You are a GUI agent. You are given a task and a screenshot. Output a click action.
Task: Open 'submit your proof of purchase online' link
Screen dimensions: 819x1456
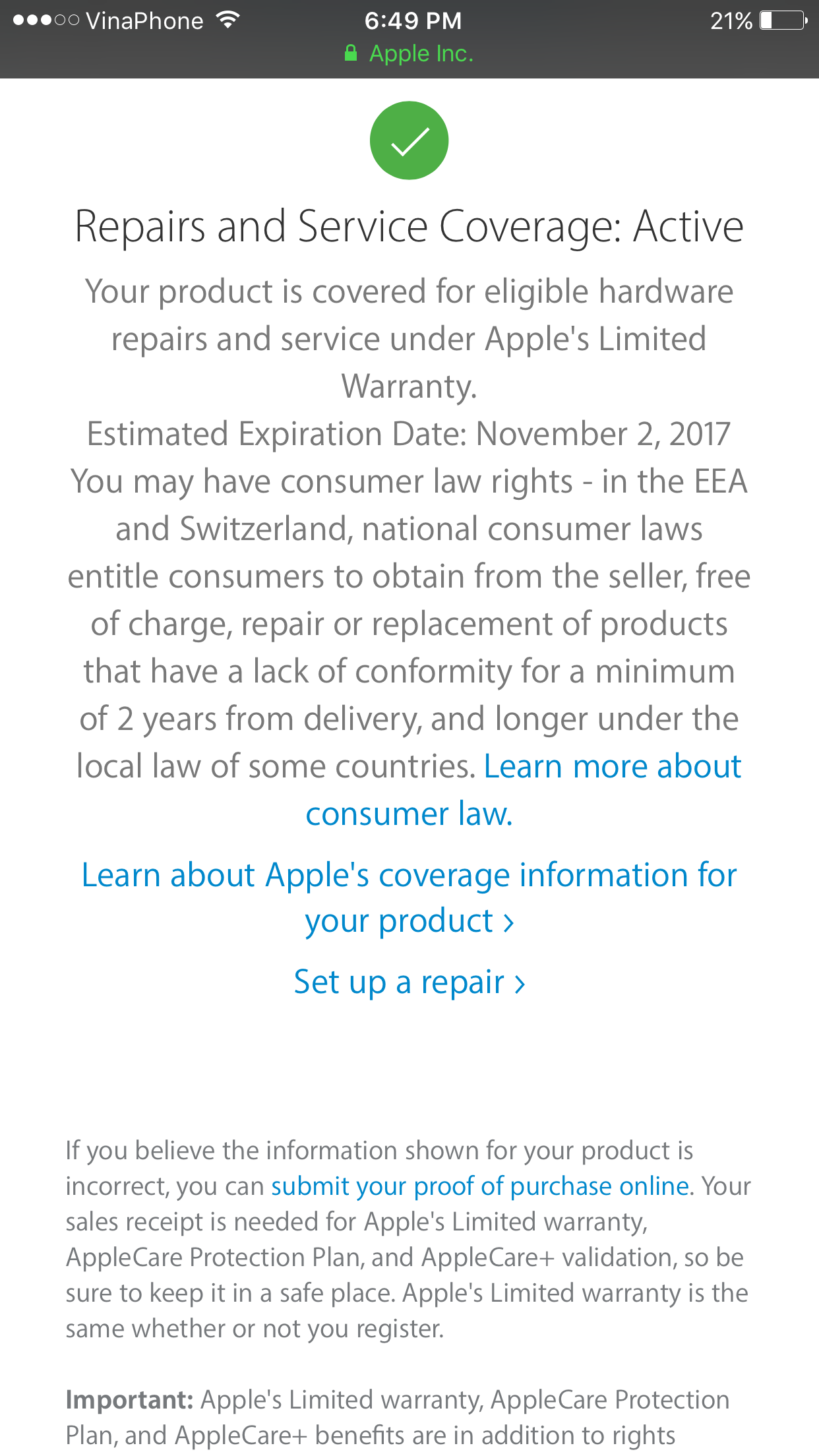(x=480, y=1186)
